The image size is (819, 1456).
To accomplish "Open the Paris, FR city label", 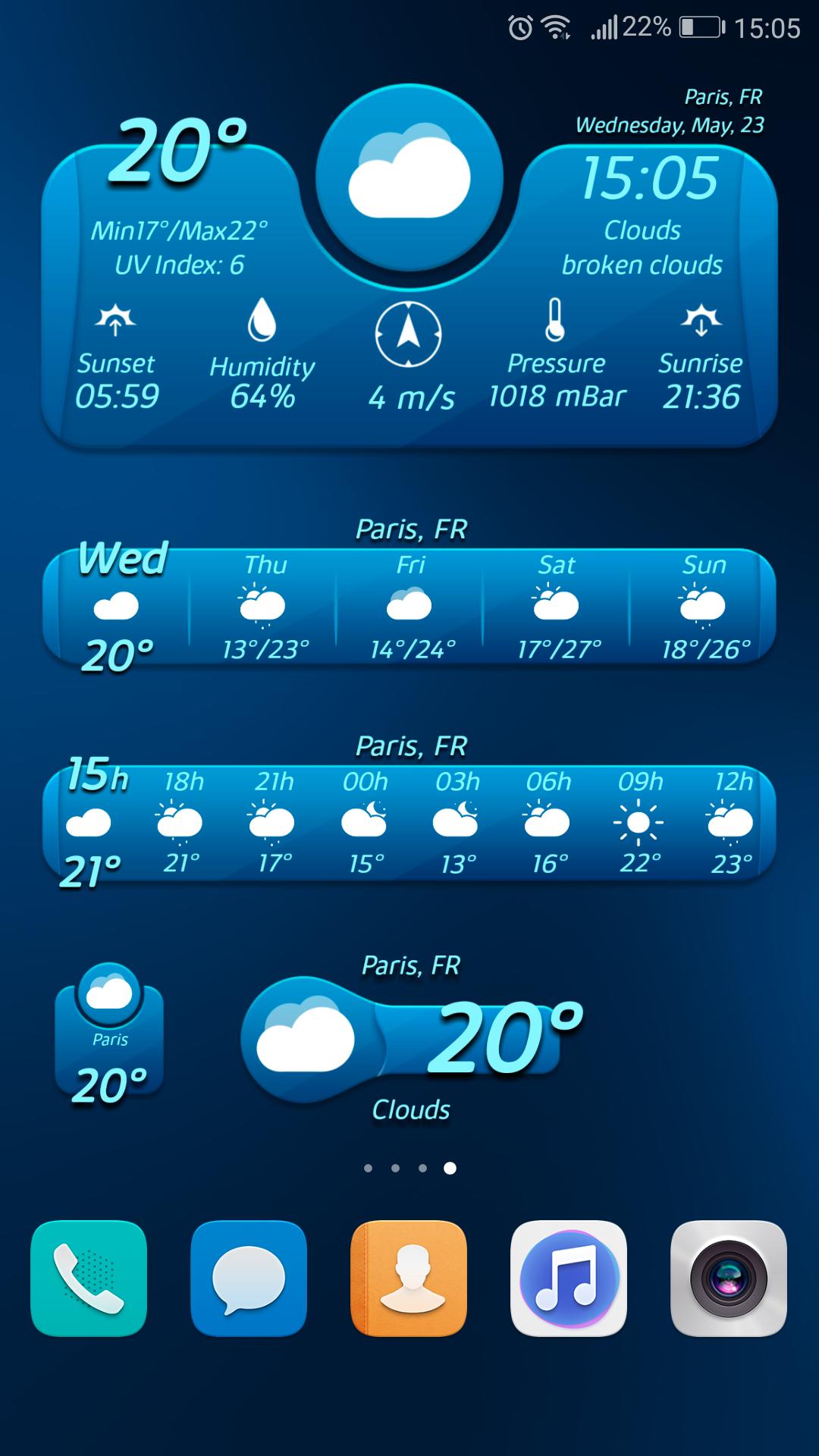I will tap(723, 96).
